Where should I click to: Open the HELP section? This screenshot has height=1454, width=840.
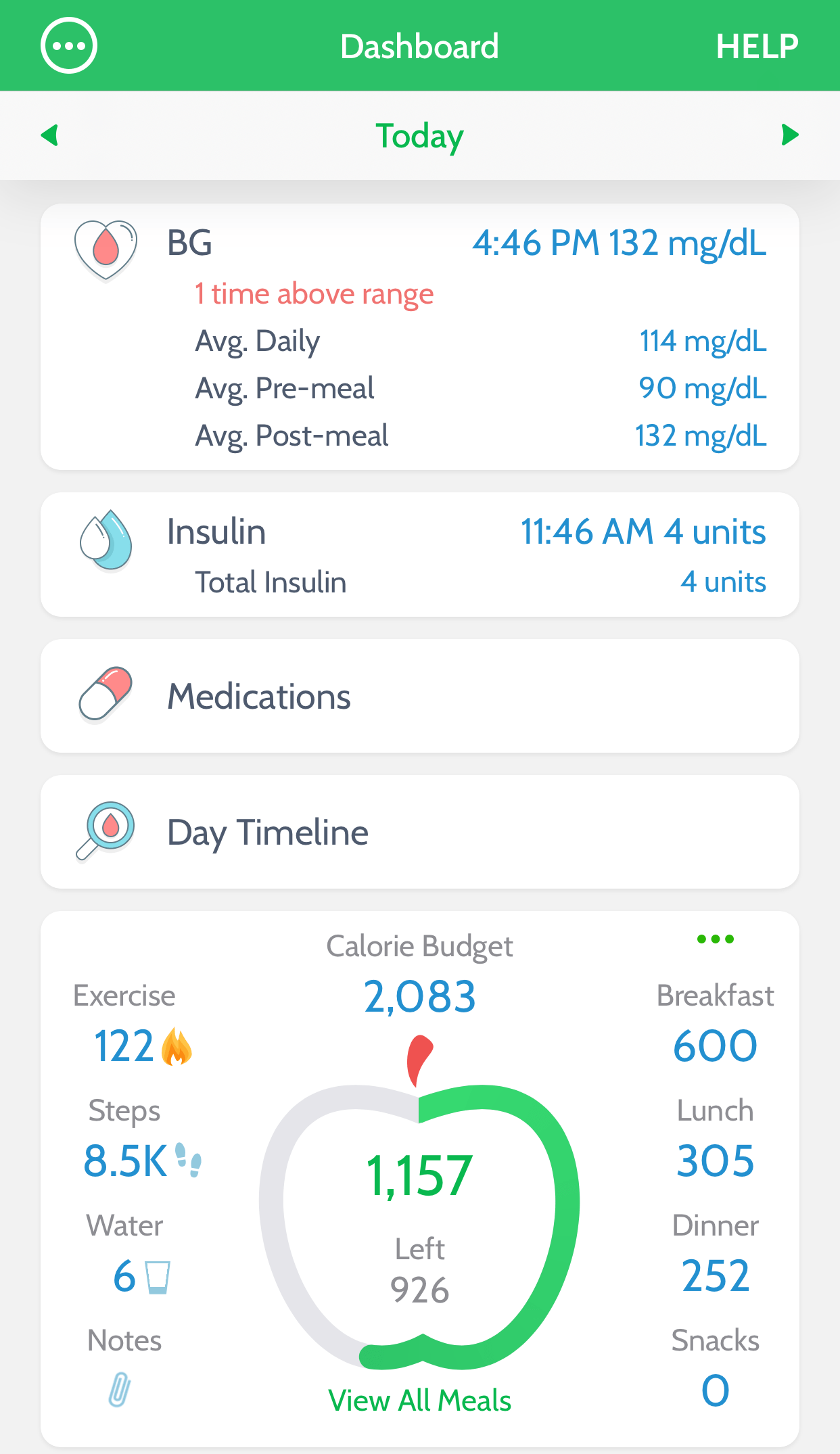coord(755,46)
